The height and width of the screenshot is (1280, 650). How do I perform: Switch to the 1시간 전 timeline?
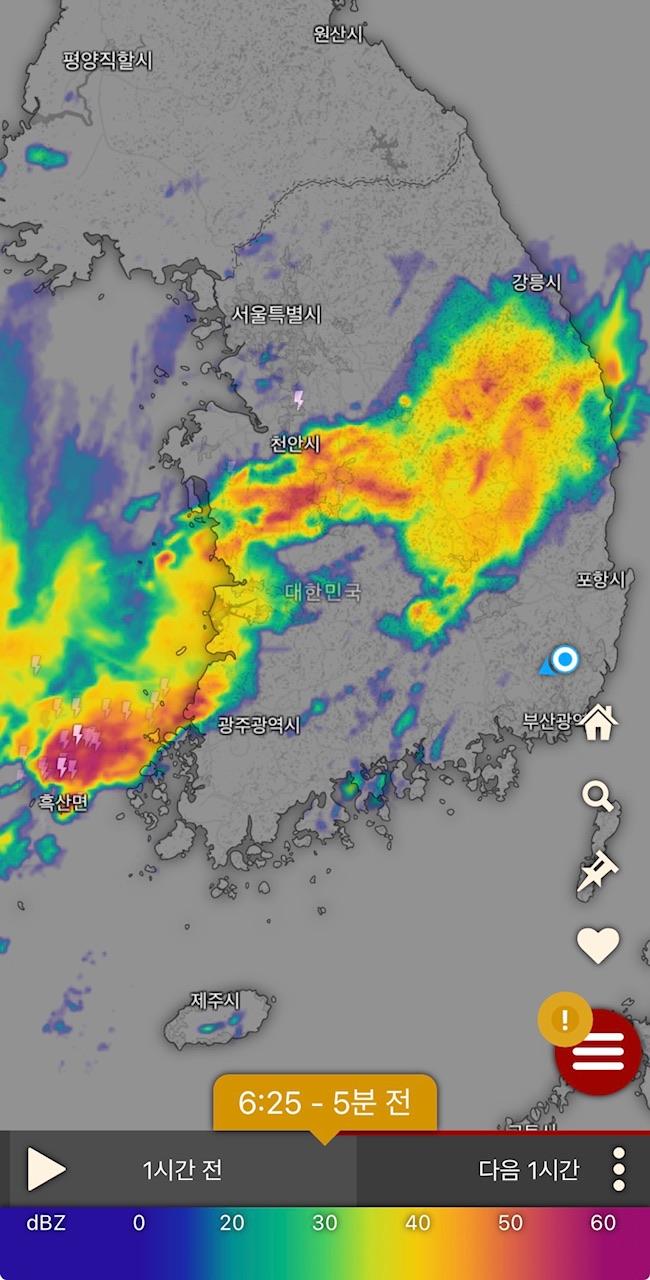(x=183, y=1169)
